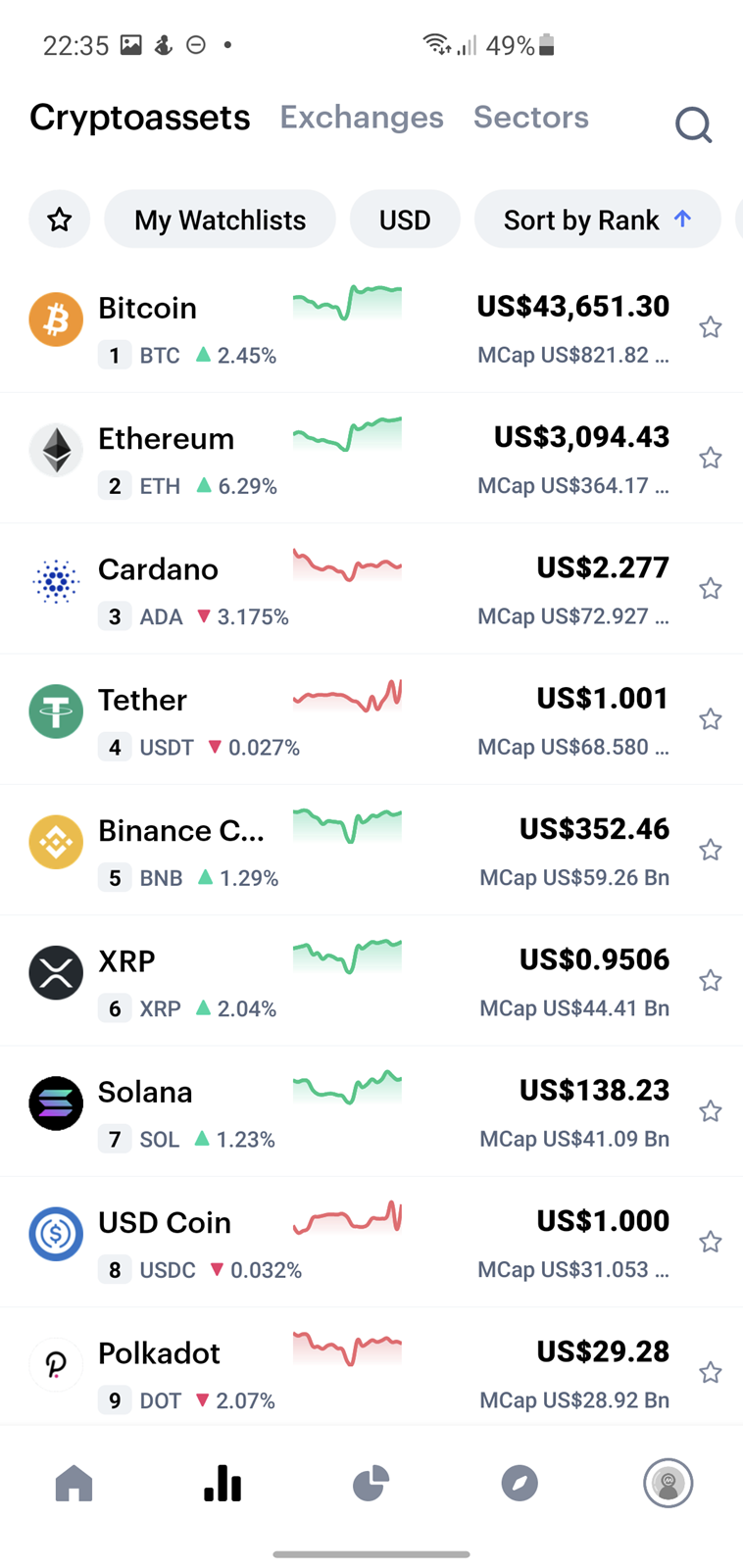743x1568 pixels.
Task: Star Tether as a favorite
Action: [x=711, y=719]
